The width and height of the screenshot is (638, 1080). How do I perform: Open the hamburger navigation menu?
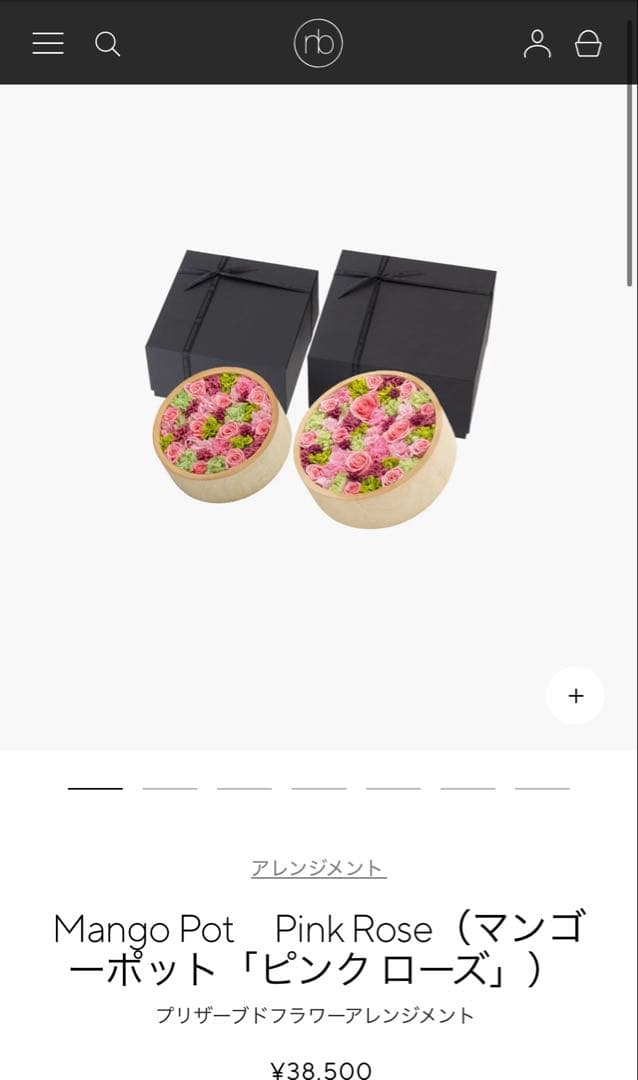click(x=48, y=43)
